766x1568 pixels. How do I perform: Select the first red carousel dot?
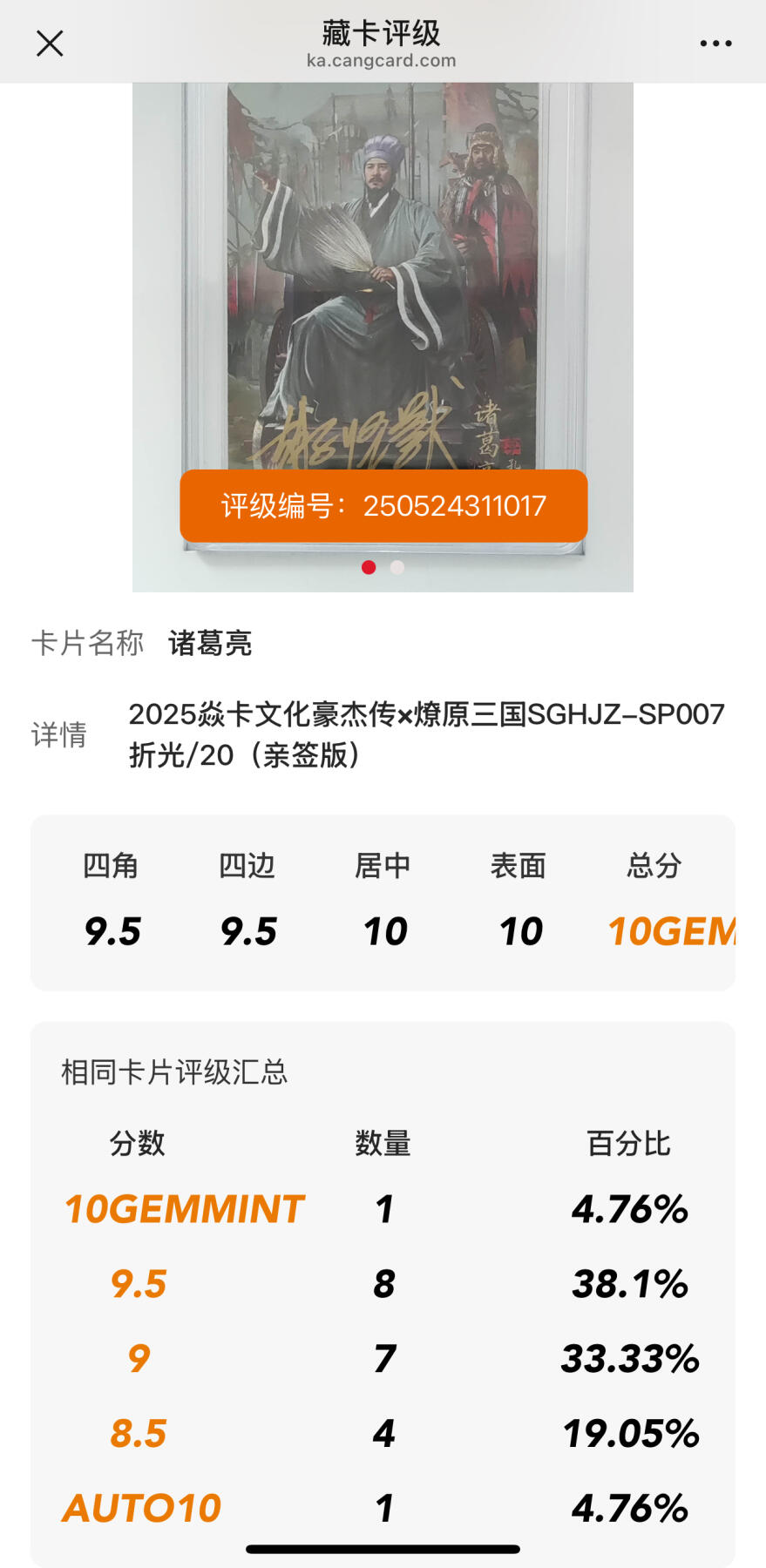(x=368, y=567)
